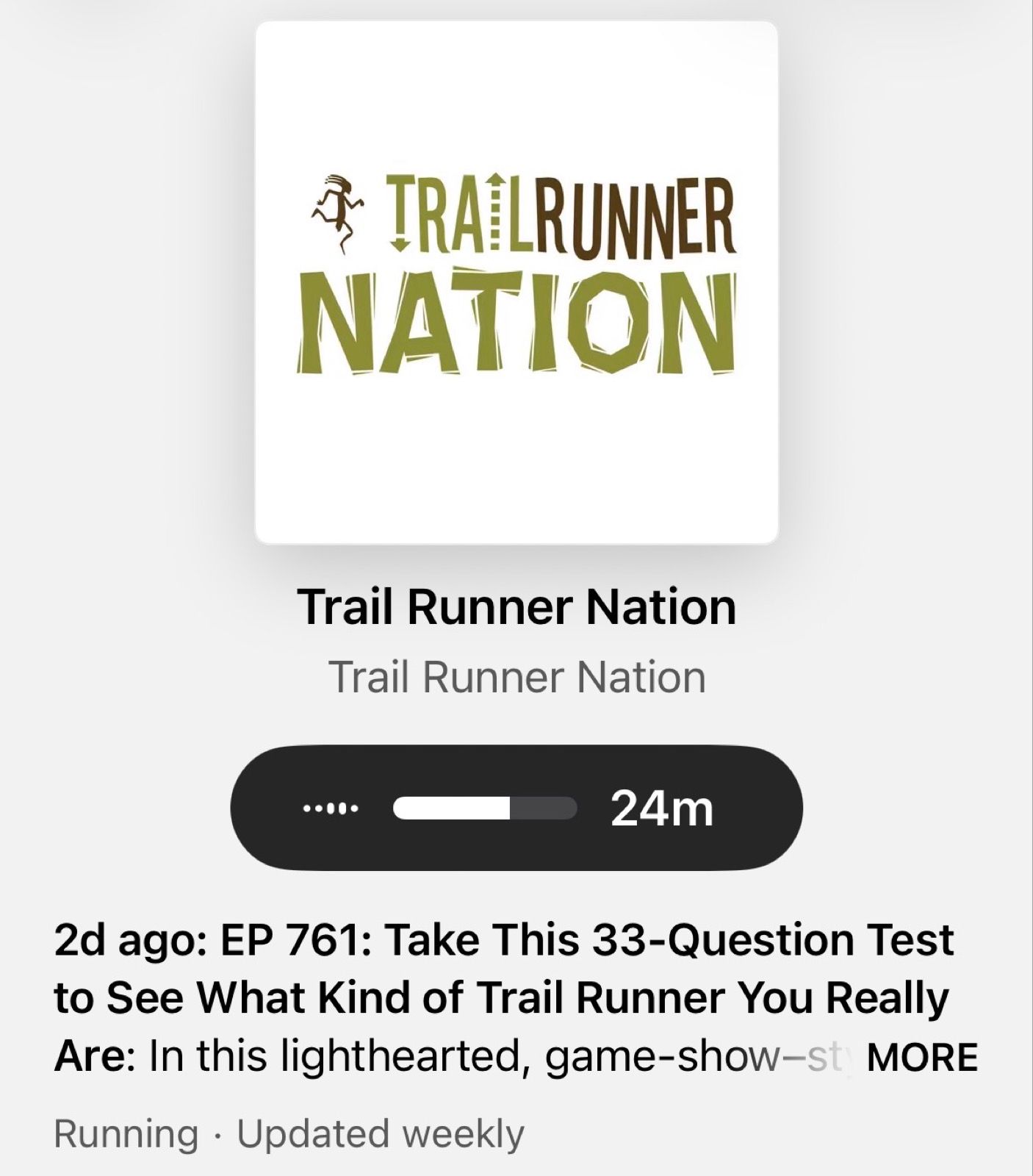
Task: Resume the episode with 24m left
Action: coord(516,808)
